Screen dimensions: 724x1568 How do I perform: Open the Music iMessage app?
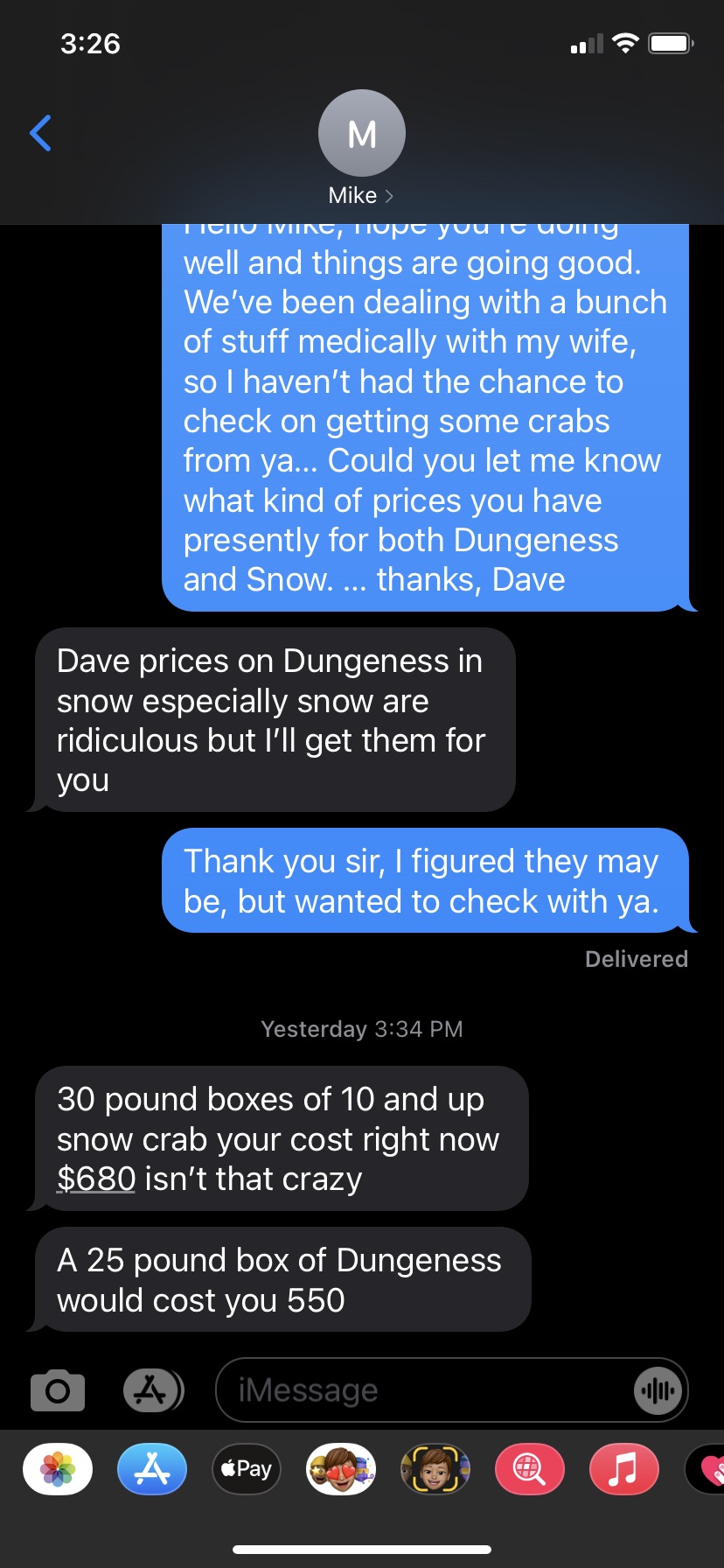pos(624,1468)
